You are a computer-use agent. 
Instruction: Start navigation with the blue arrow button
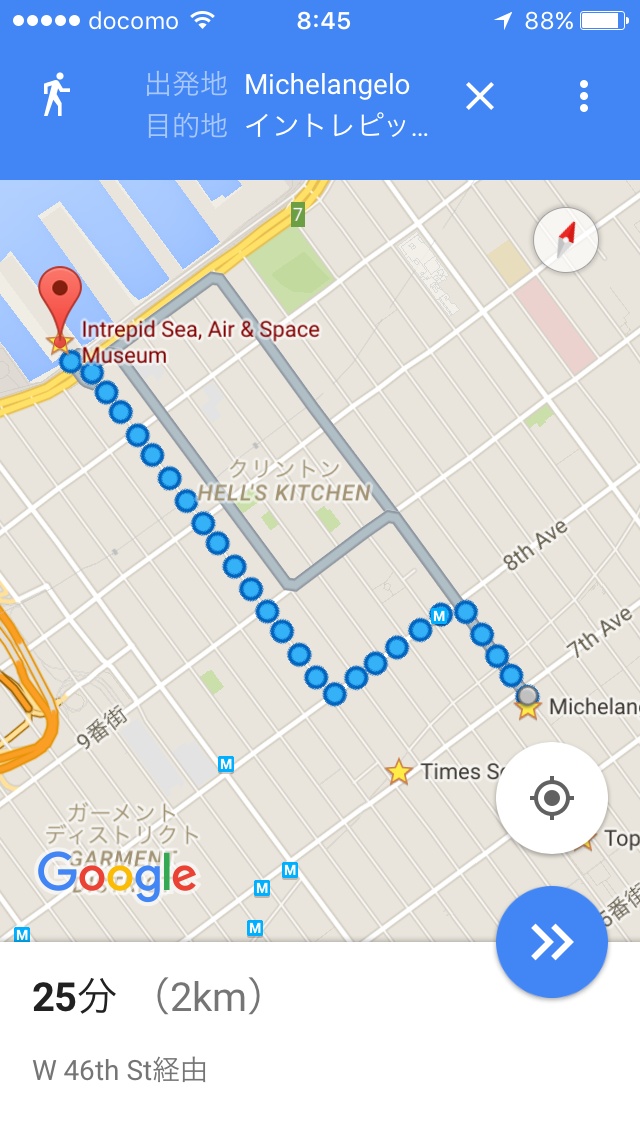(x=551, y=941)
